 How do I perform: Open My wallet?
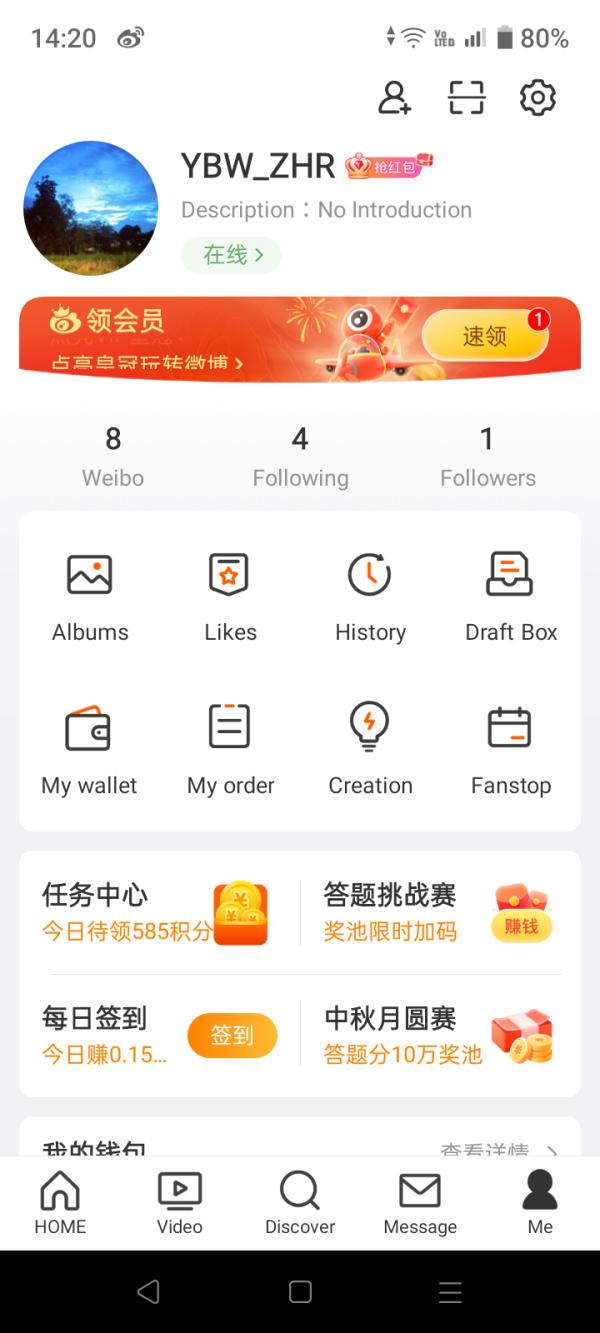tap(89, 750)
